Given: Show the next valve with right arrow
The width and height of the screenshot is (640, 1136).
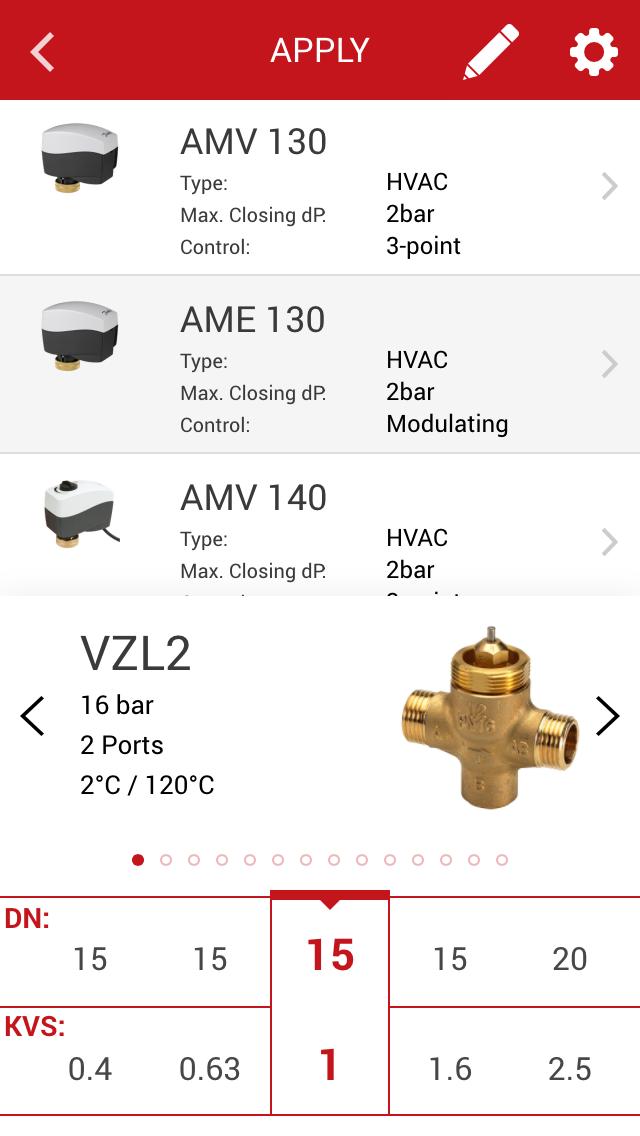Looking at the screenshot, I should tap(607, 716).
